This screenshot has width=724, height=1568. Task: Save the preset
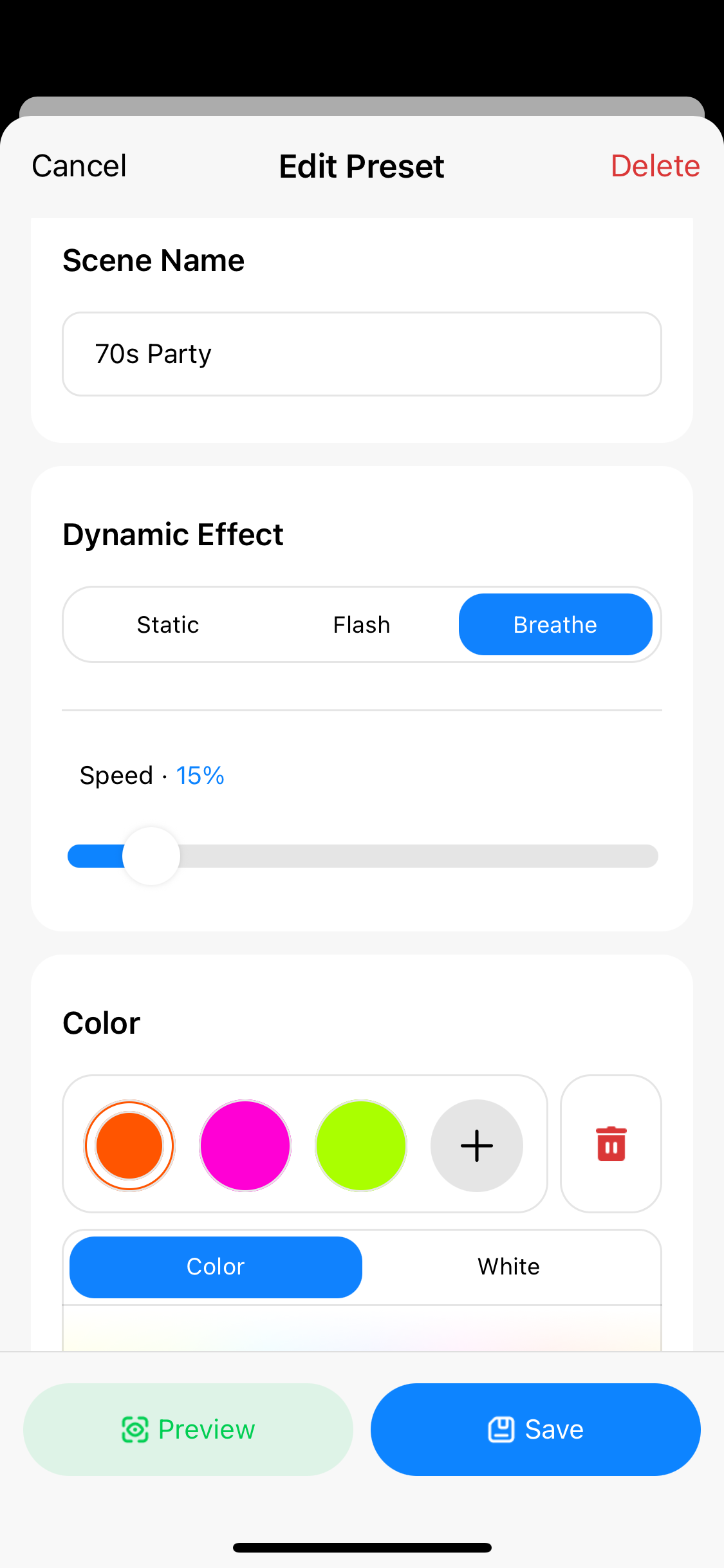535,1429
